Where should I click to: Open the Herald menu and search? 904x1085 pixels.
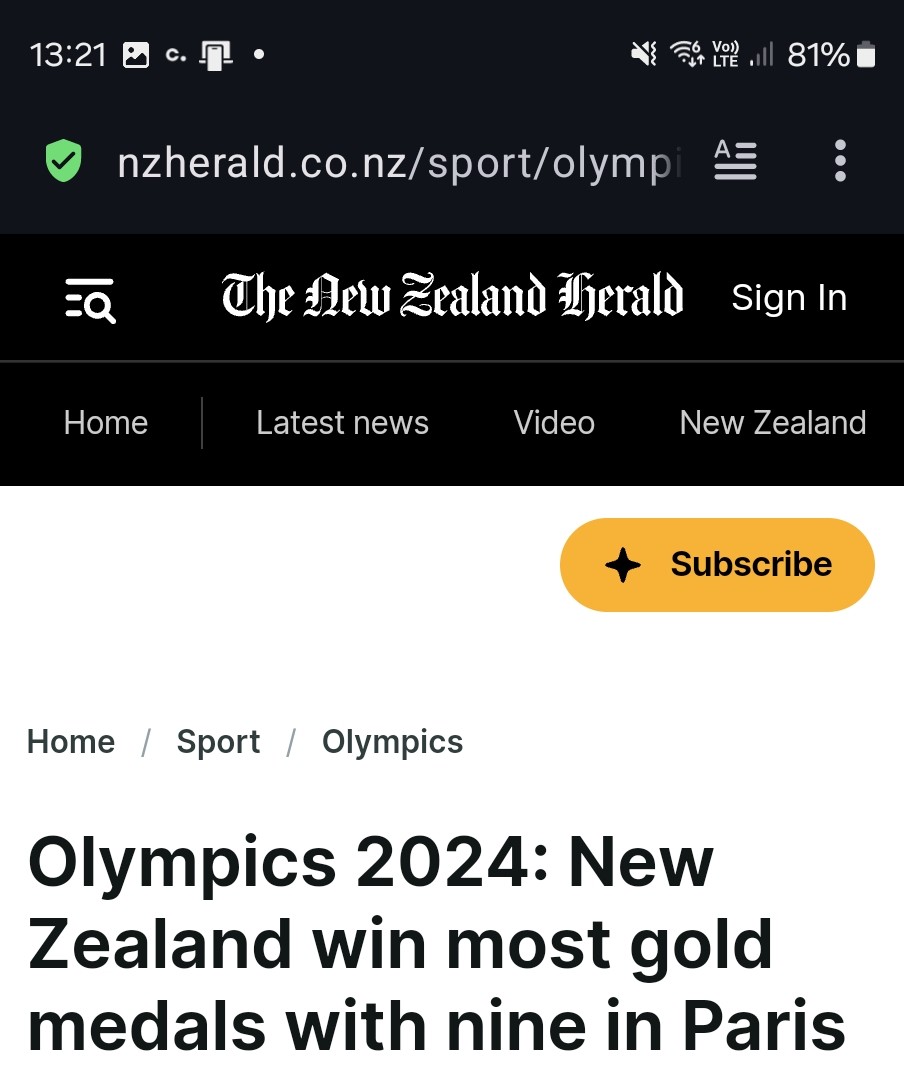pyautogui.click(x=91, y=299)
